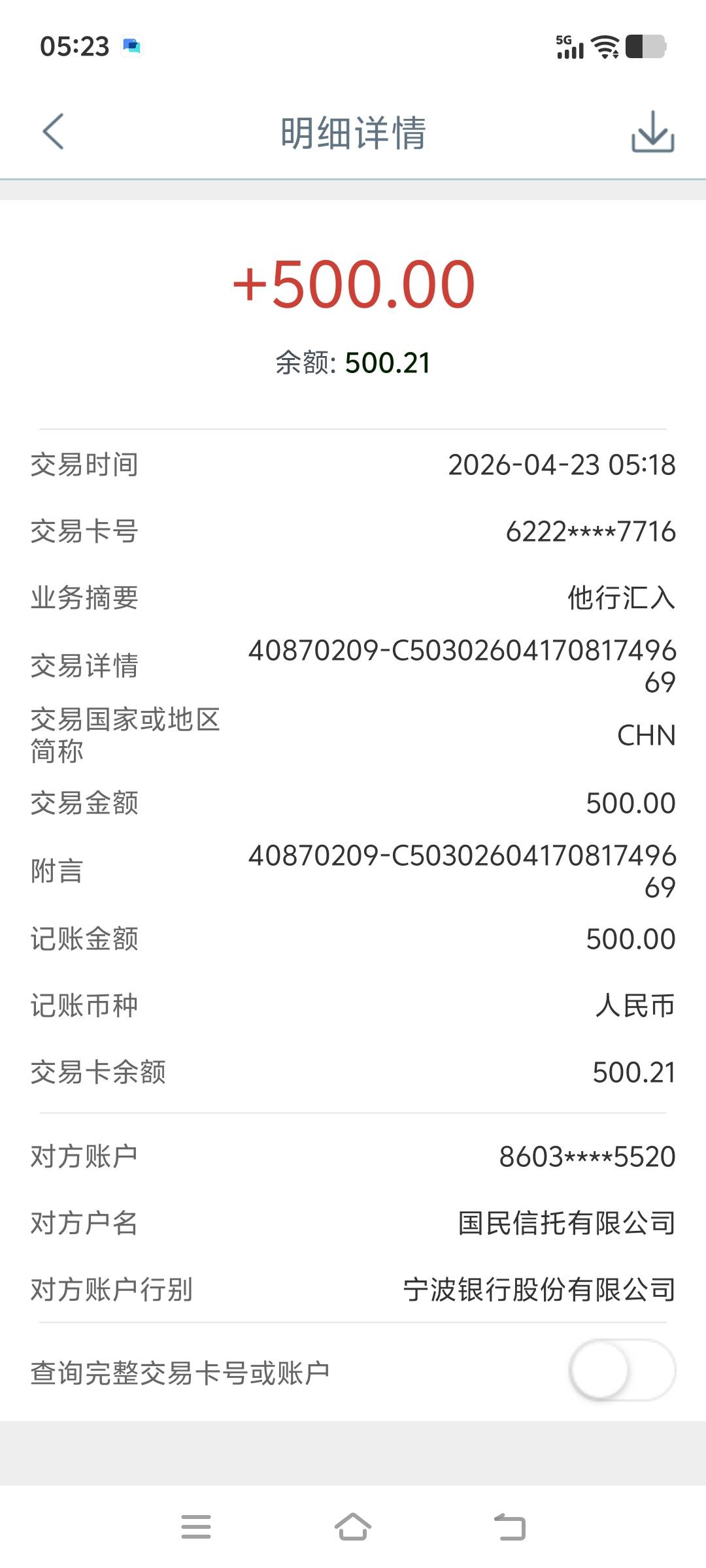Download the transaction detail receipt

pos(652,132)
